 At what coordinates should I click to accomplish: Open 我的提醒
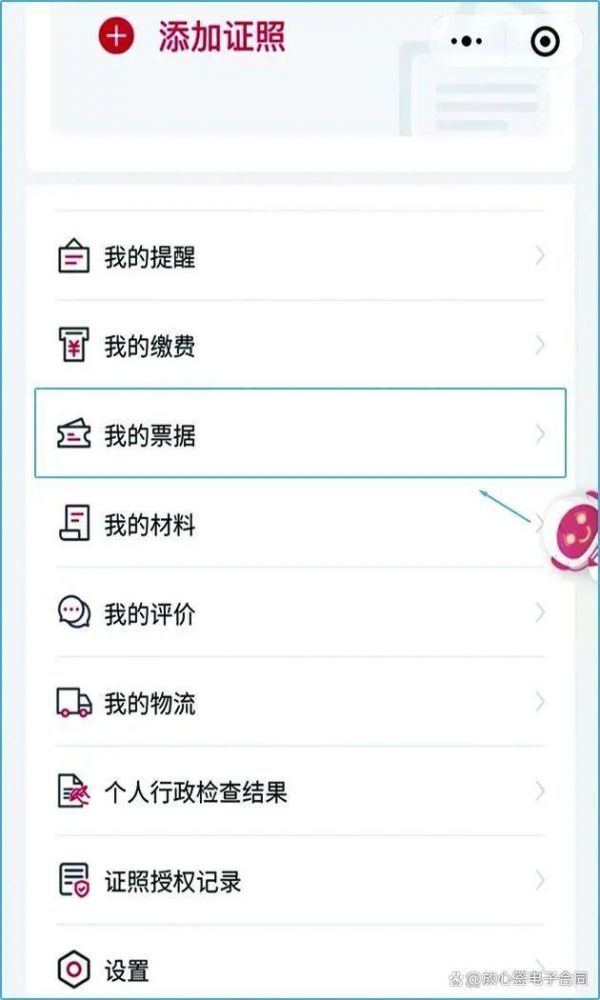tap(300, 256)
